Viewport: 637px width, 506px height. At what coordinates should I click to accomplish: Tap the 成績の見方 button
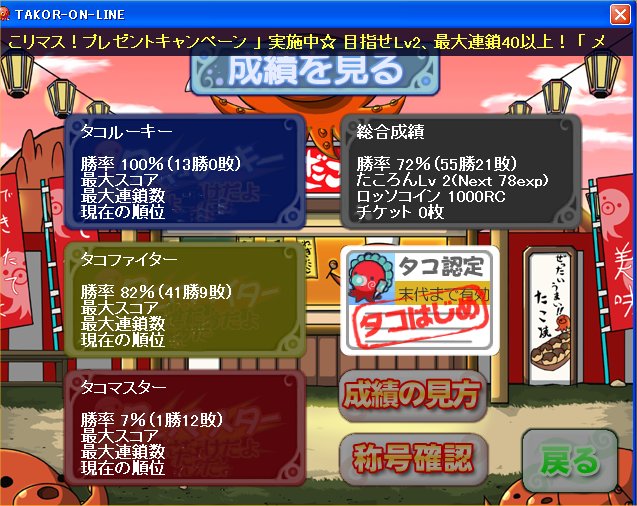412,394
